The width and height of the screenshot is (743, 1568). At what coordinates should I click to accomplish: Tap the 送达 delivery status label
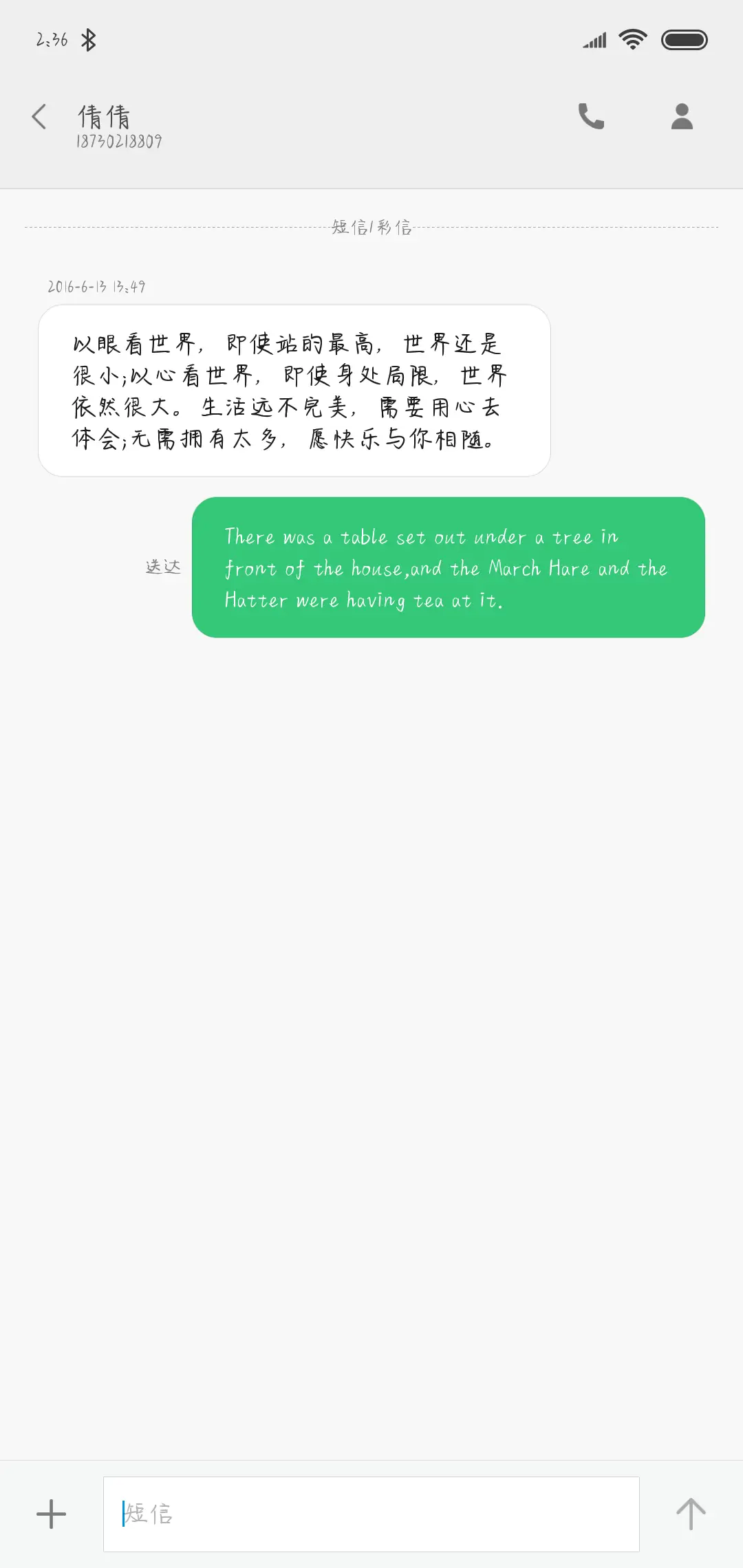tap(162, 566)
